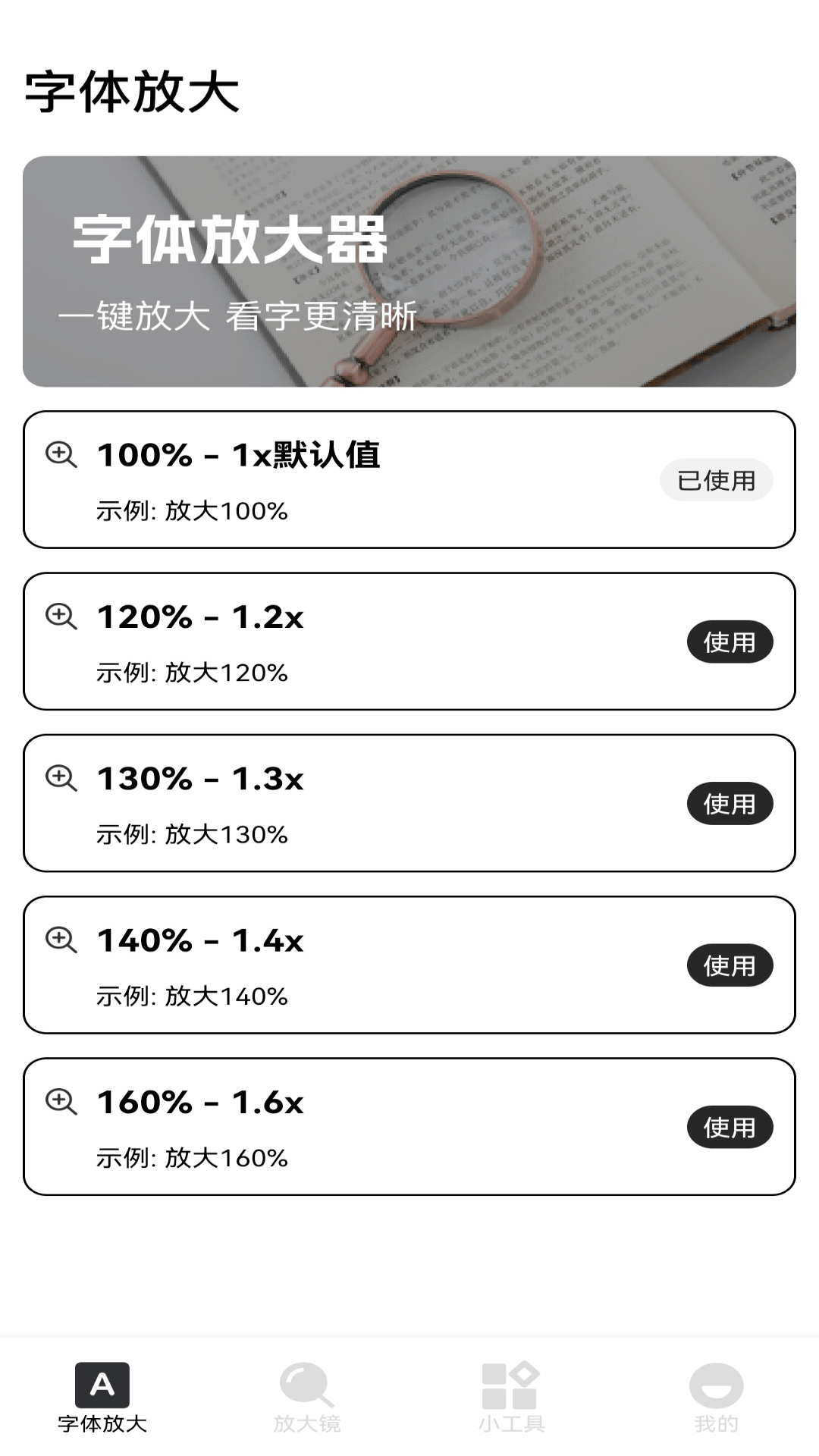Select the magnifier icon on the 160% card
This screenshot has width=819, height=1456.
[62, 1102]
